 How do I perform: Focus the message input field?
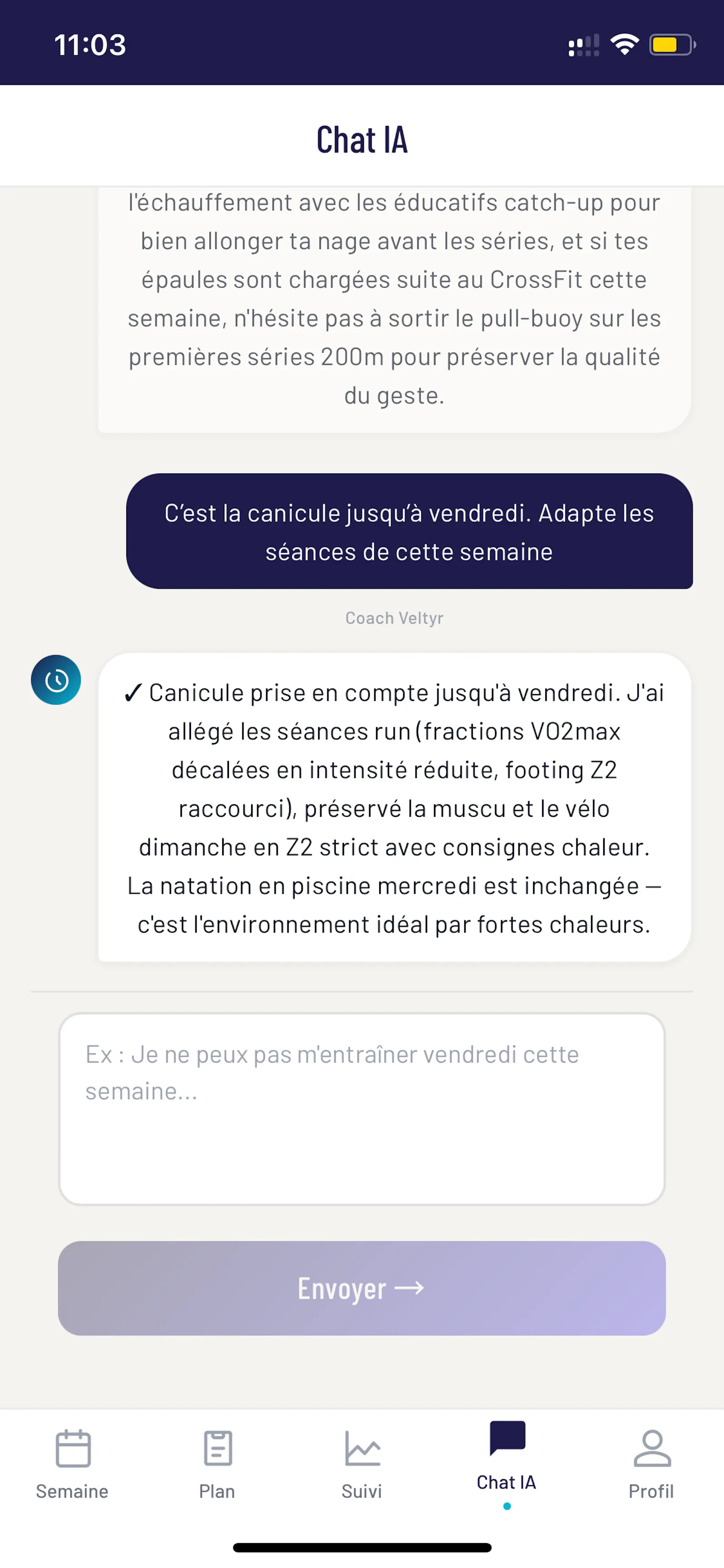(x=362, y=1108)
